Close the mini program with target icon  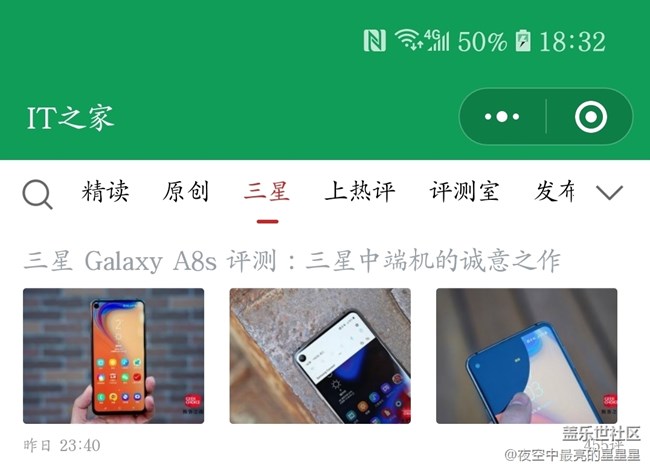point(591,117)
